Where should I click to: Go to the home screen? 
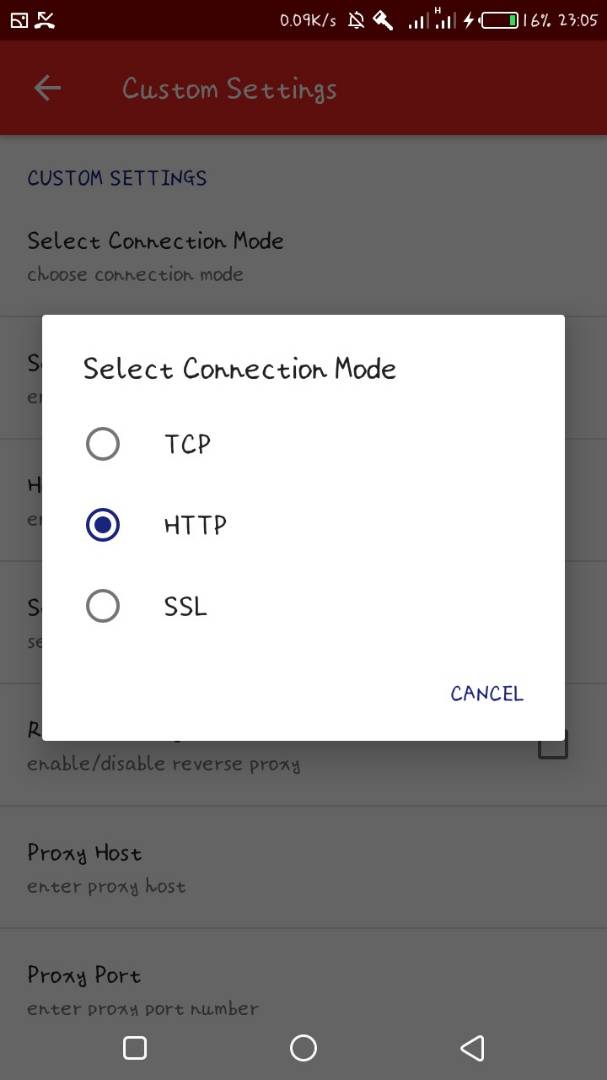[303, 1047]
